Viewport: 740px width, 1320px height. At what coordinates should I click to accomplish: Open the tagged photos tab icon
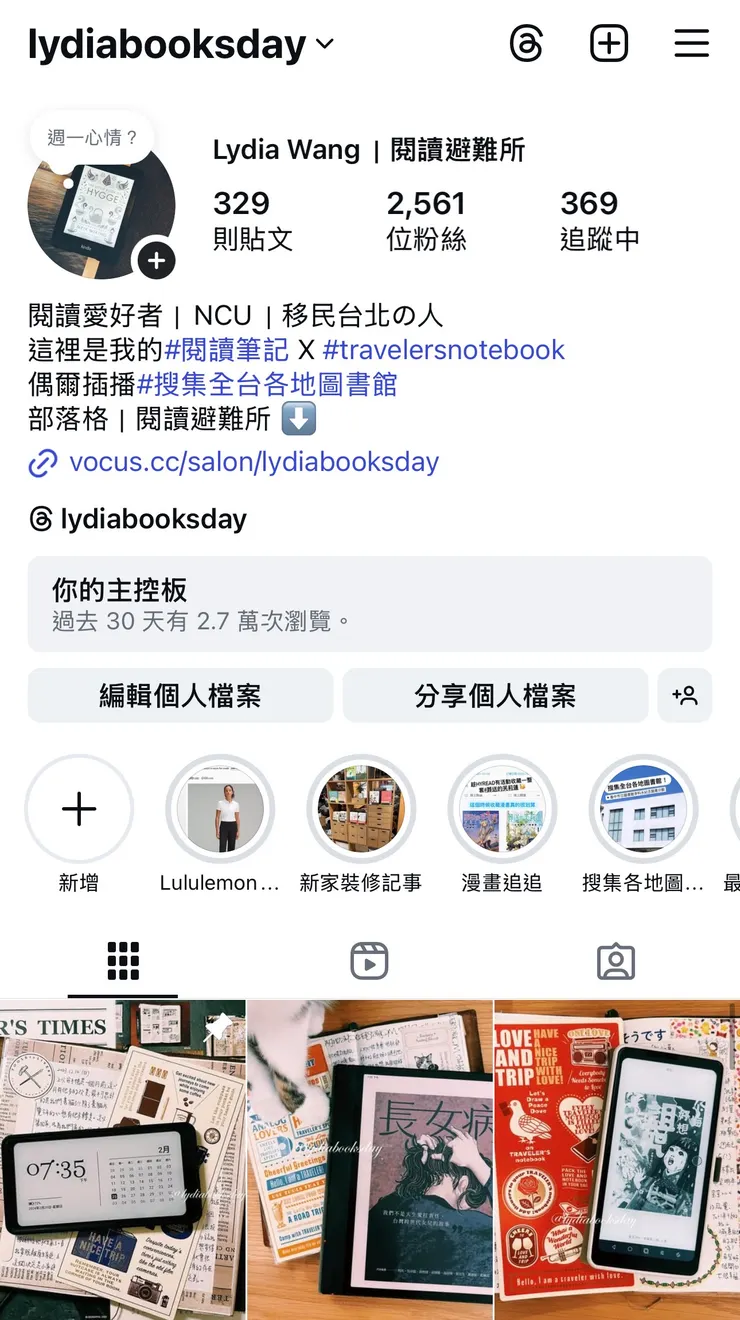click(x=617, y=961)
